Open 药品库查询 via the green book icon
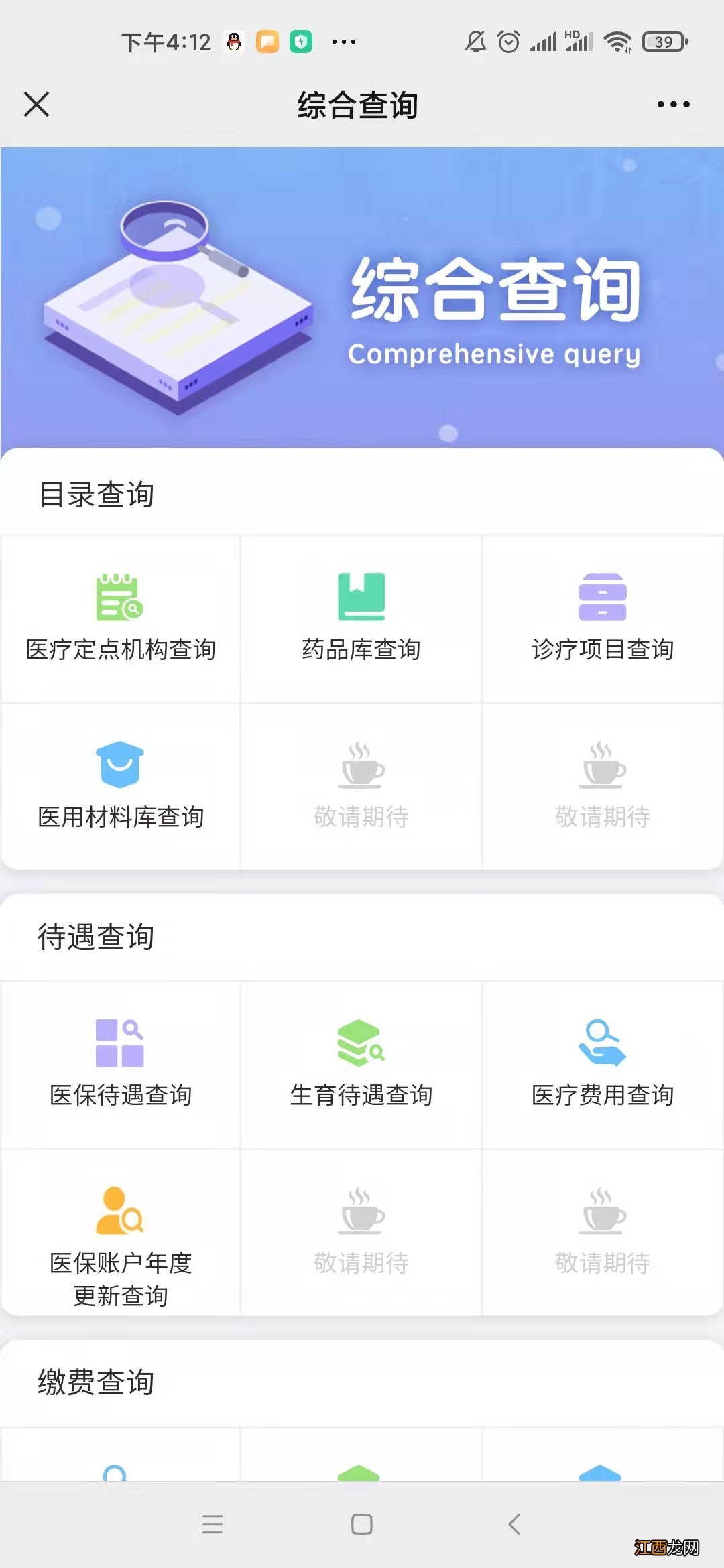Viewport: 724px width, 1568px height. [x=361, y=595]
